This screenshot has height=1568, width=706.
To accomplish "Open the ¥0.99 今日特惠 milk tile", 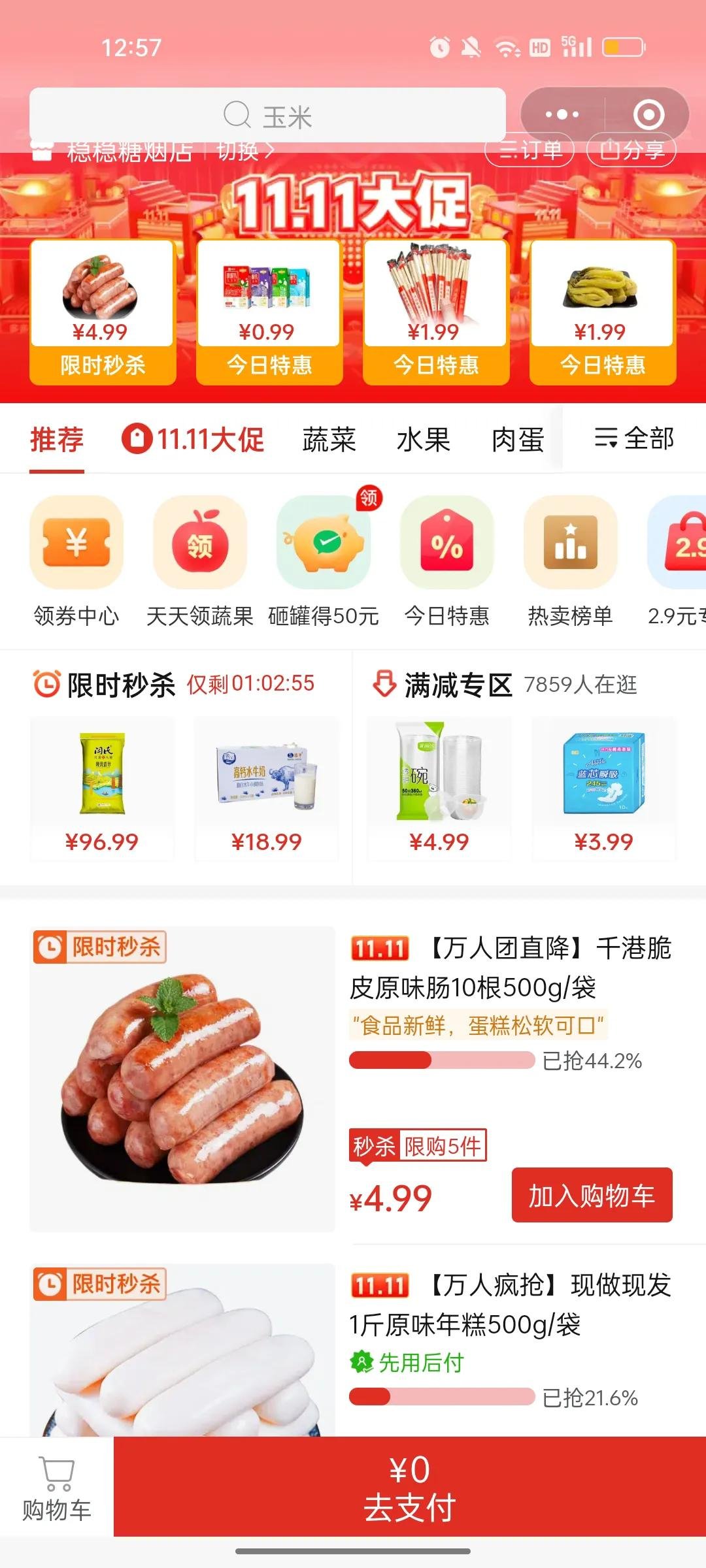I will (269, 312).
